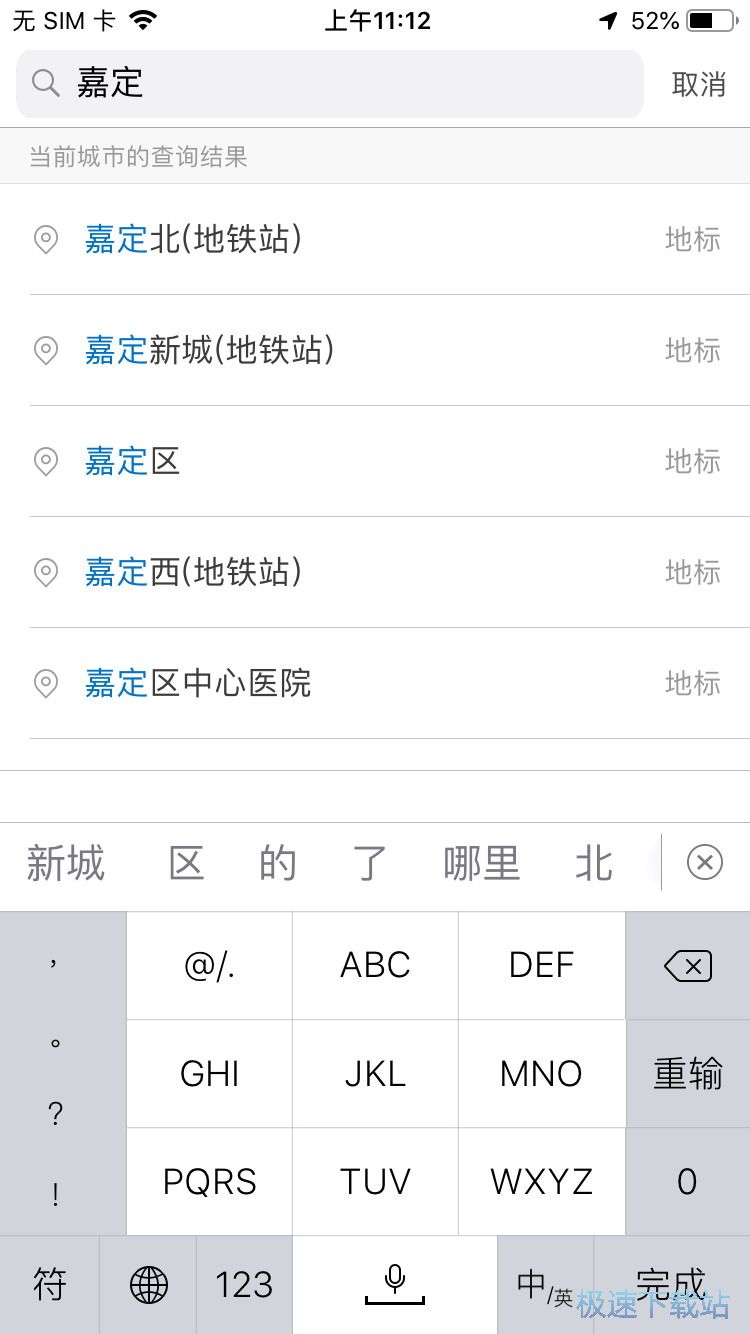Switch keyboard with the globe key
The width and height of the screenshot is (750, 1334).
pyautogui.click(x=149, y=1285)
